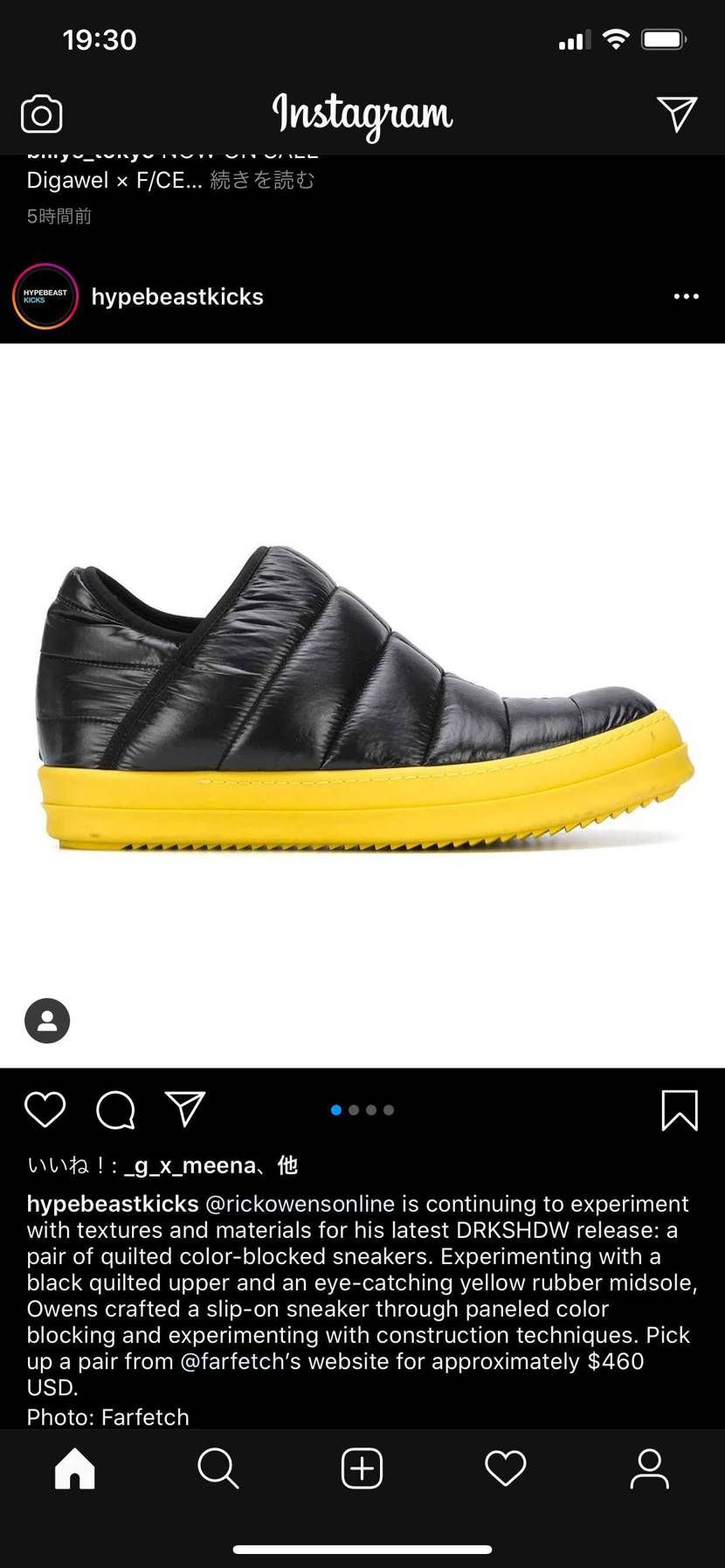Viewport: 725px width, 1568px height.
Task: Open the post's three-dot options menu
Action: click(x=686, y=297)
